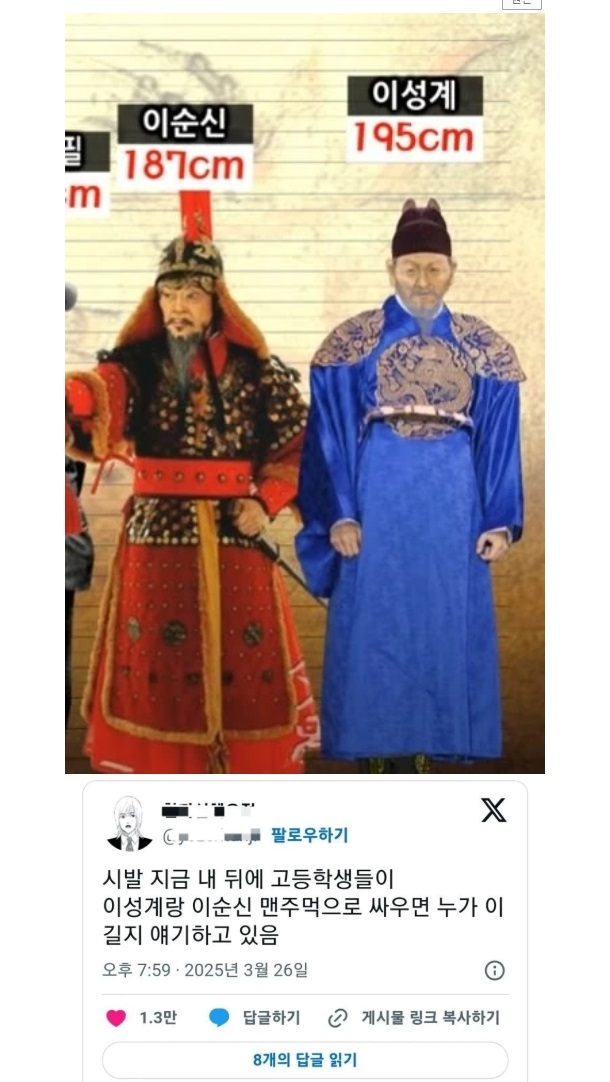Image resolution: width=610 pixels, height=1082 pixels.
Task: Open the tweet timestamp 오후 7:59 · 2025년 3월 26일
Action: click(x=205, y=970)
